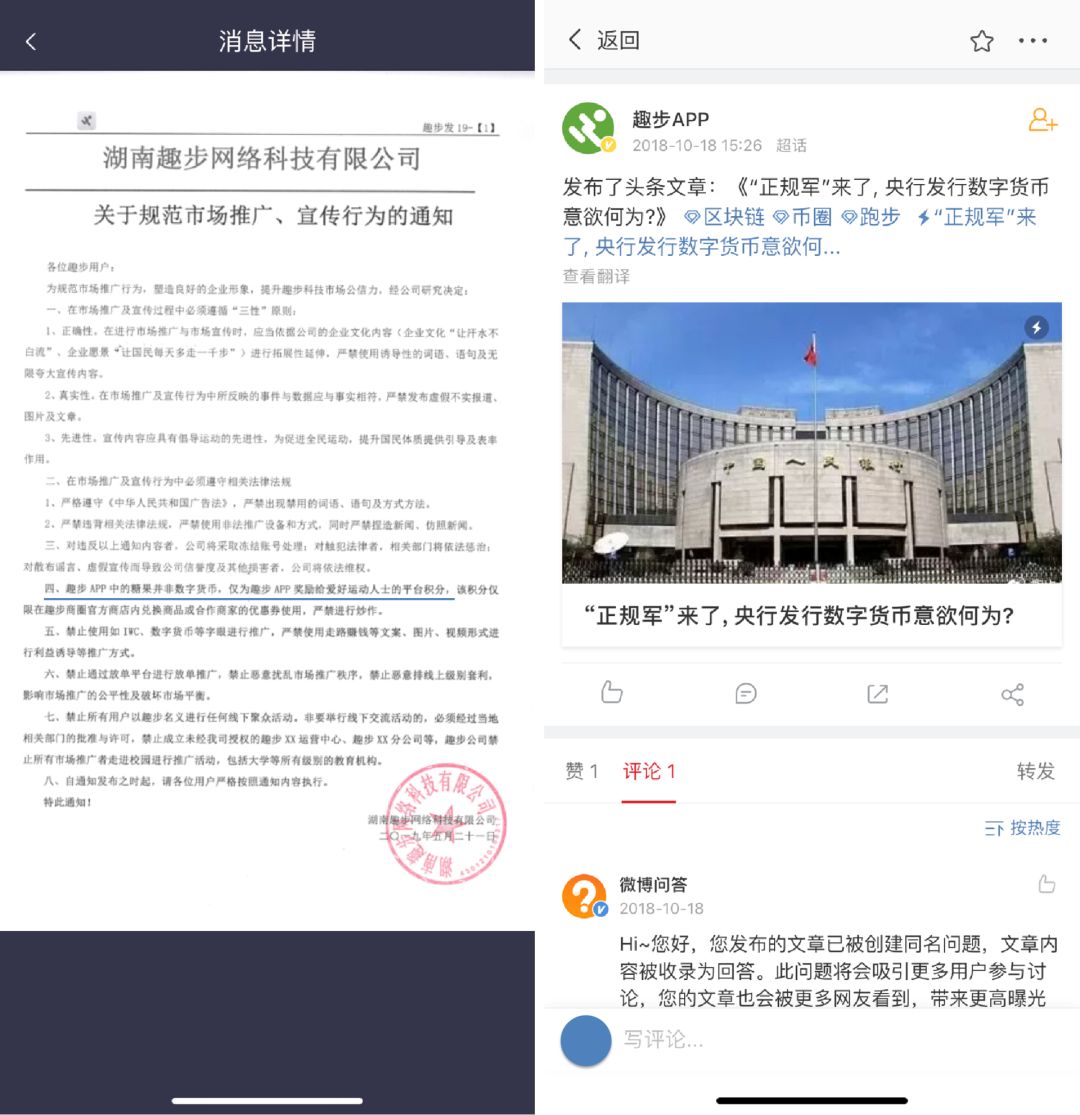Tap 查看翻译 to translate the post

[596, 276]
